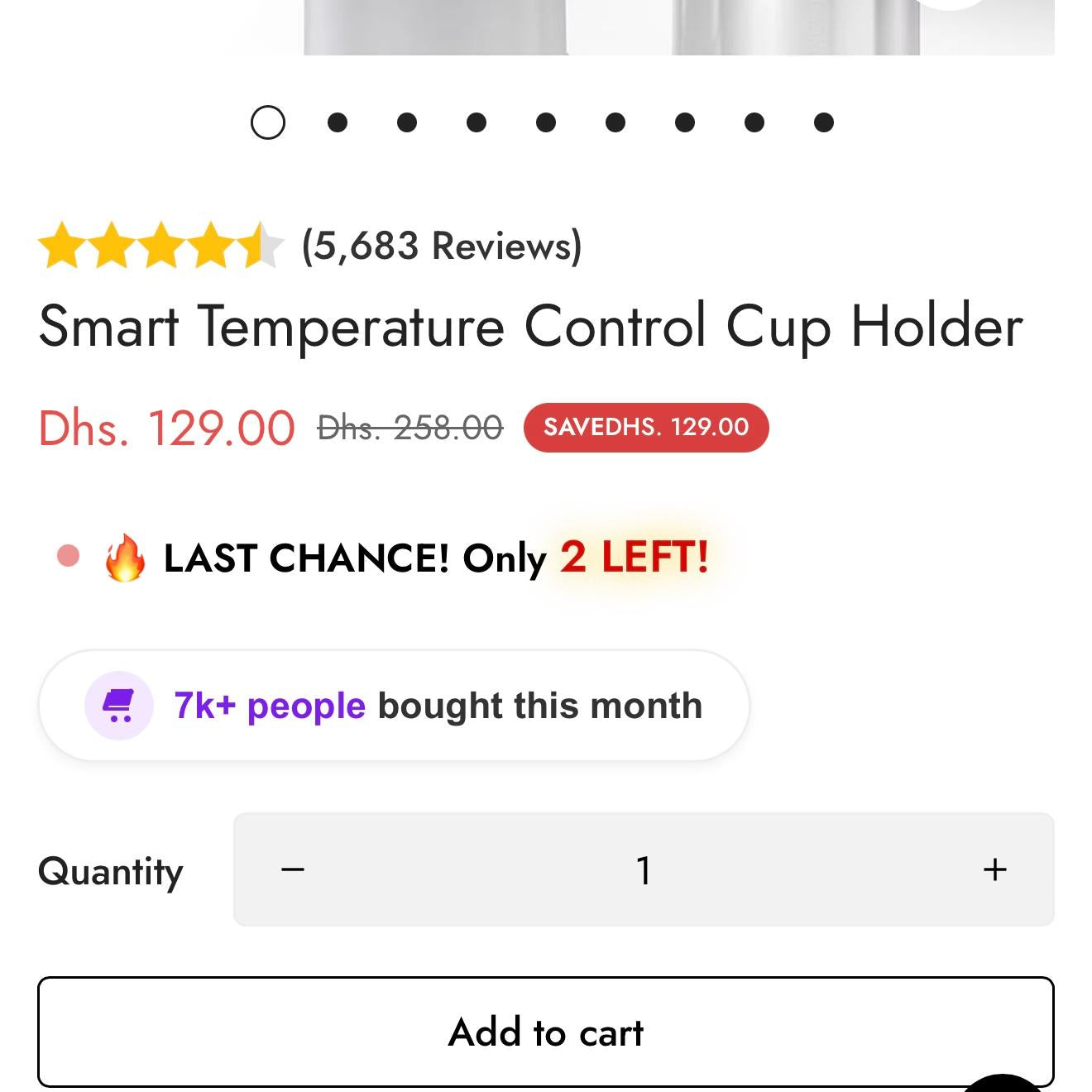Increase quantity with the plus button
The width and height of the screenshot is (1092, 1092).
pos(994,869)
